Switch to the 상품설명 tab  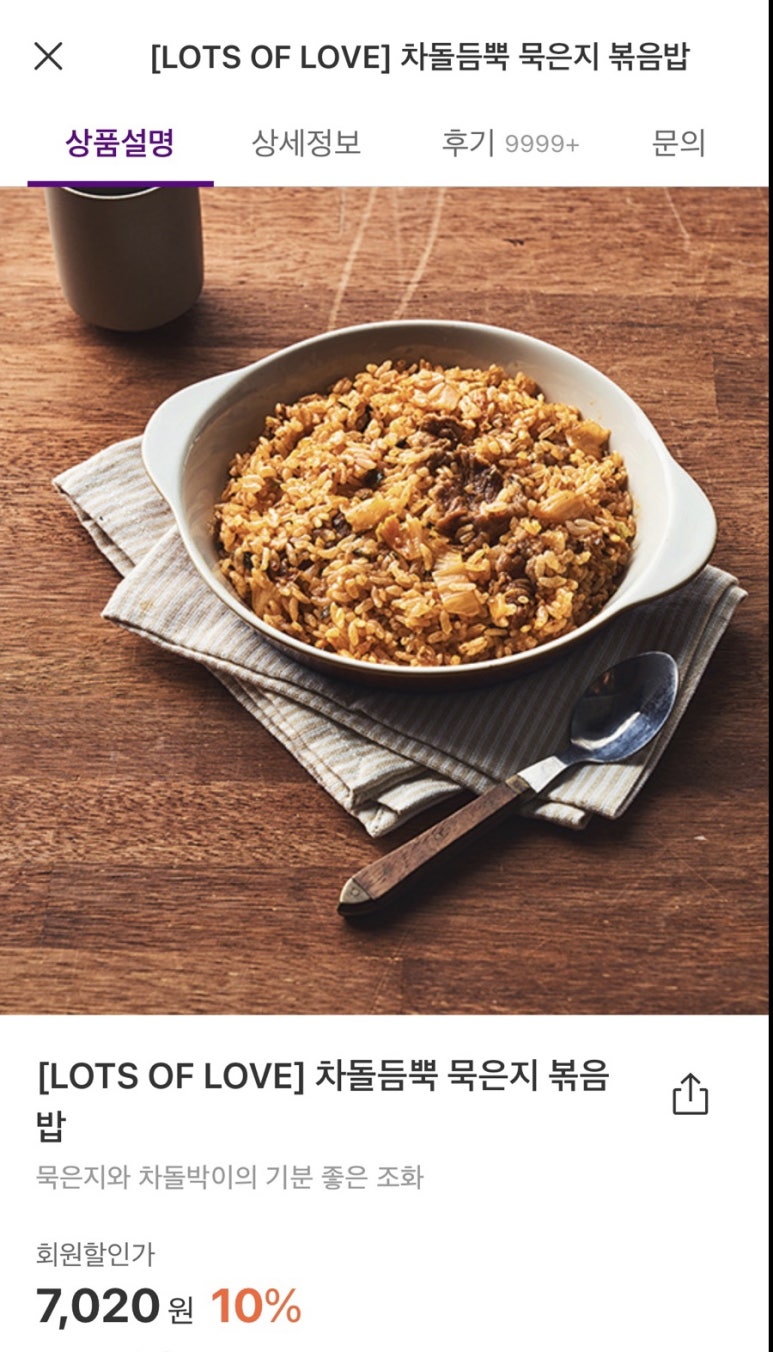(x=120, y=144)
